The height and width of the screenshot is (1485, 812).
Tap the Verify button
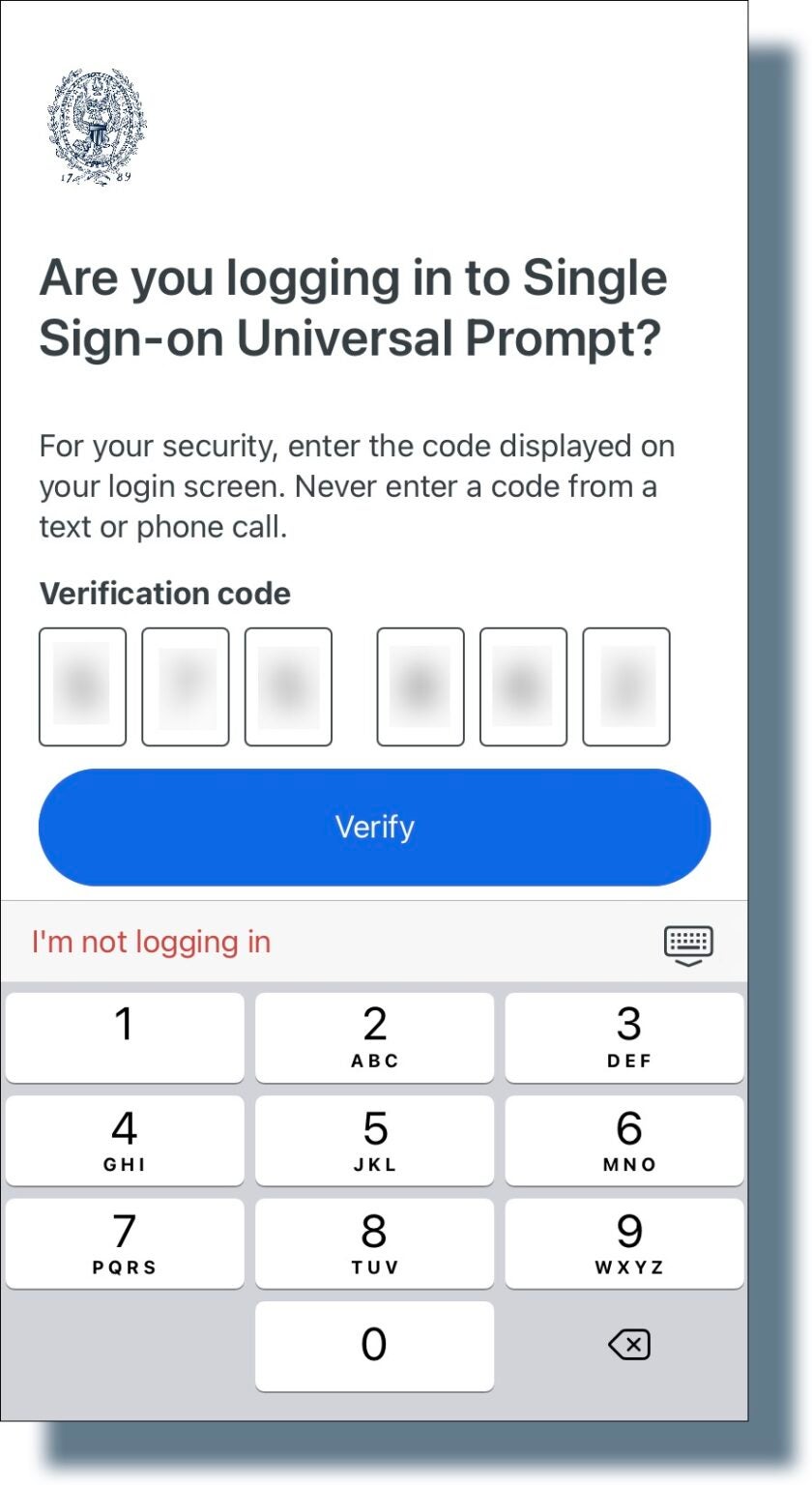374,827
